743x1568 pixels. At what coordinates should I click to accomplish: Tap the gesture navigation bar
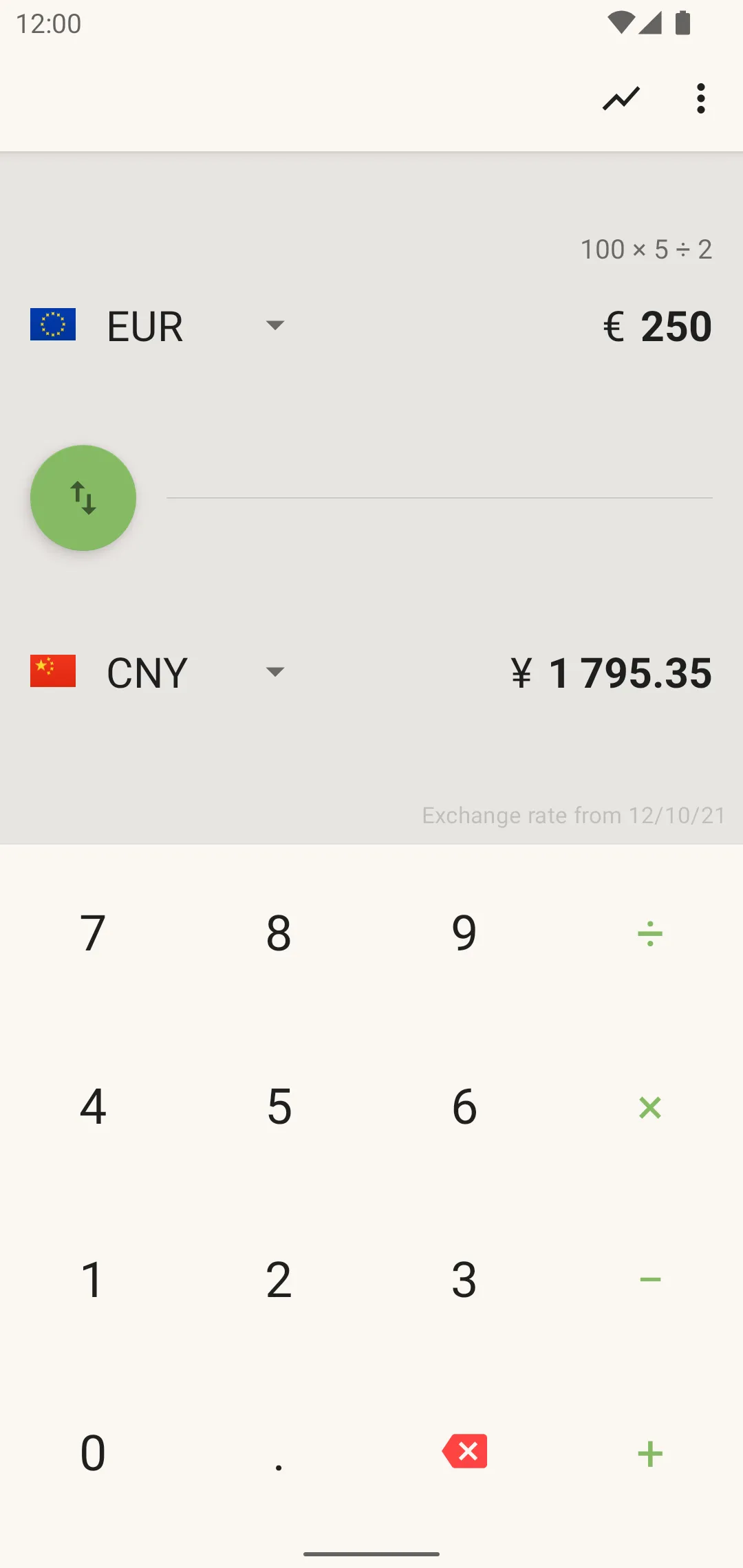tap(371, 1552)
